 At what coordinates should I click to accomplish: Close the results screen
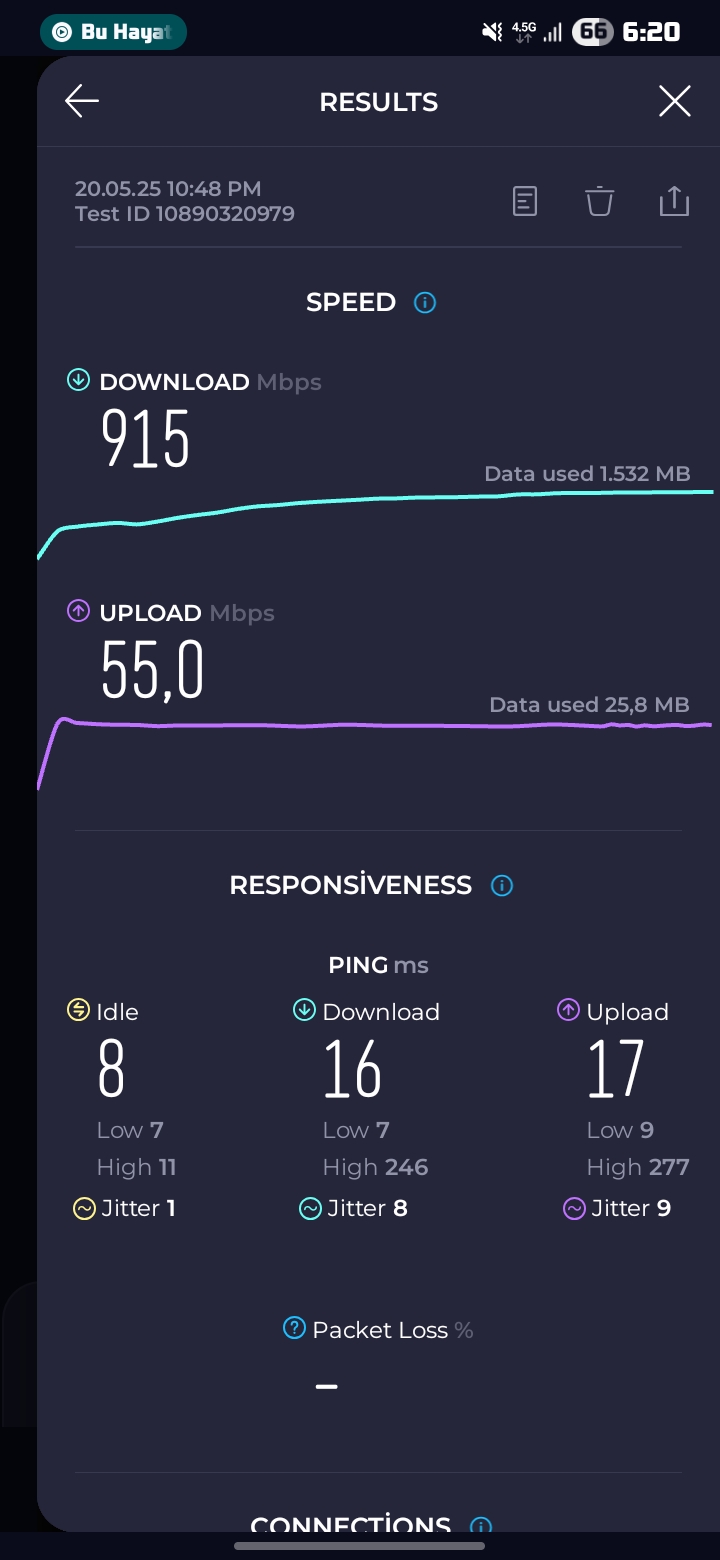pos(675,101)
